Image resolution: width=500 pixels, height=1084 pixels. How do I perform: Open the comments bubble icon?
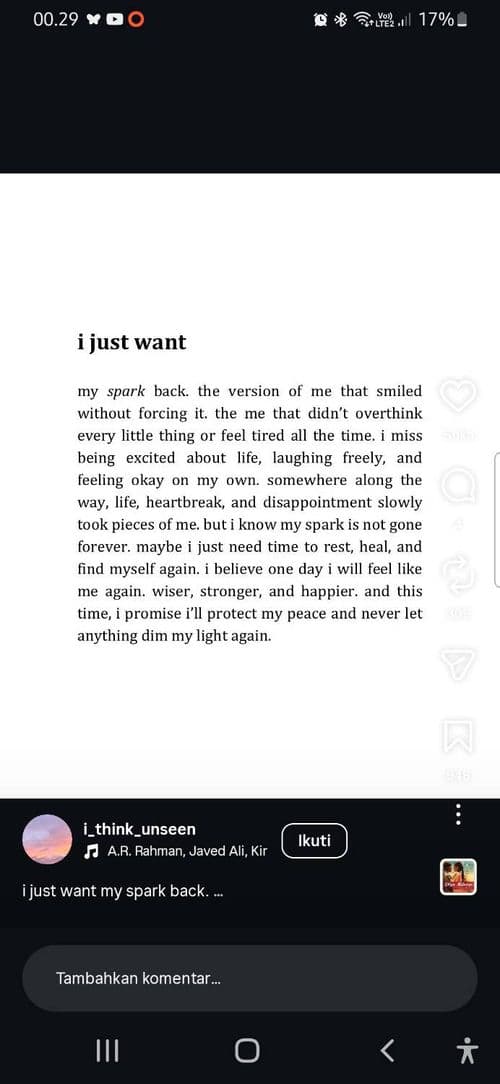coord(459,485)
